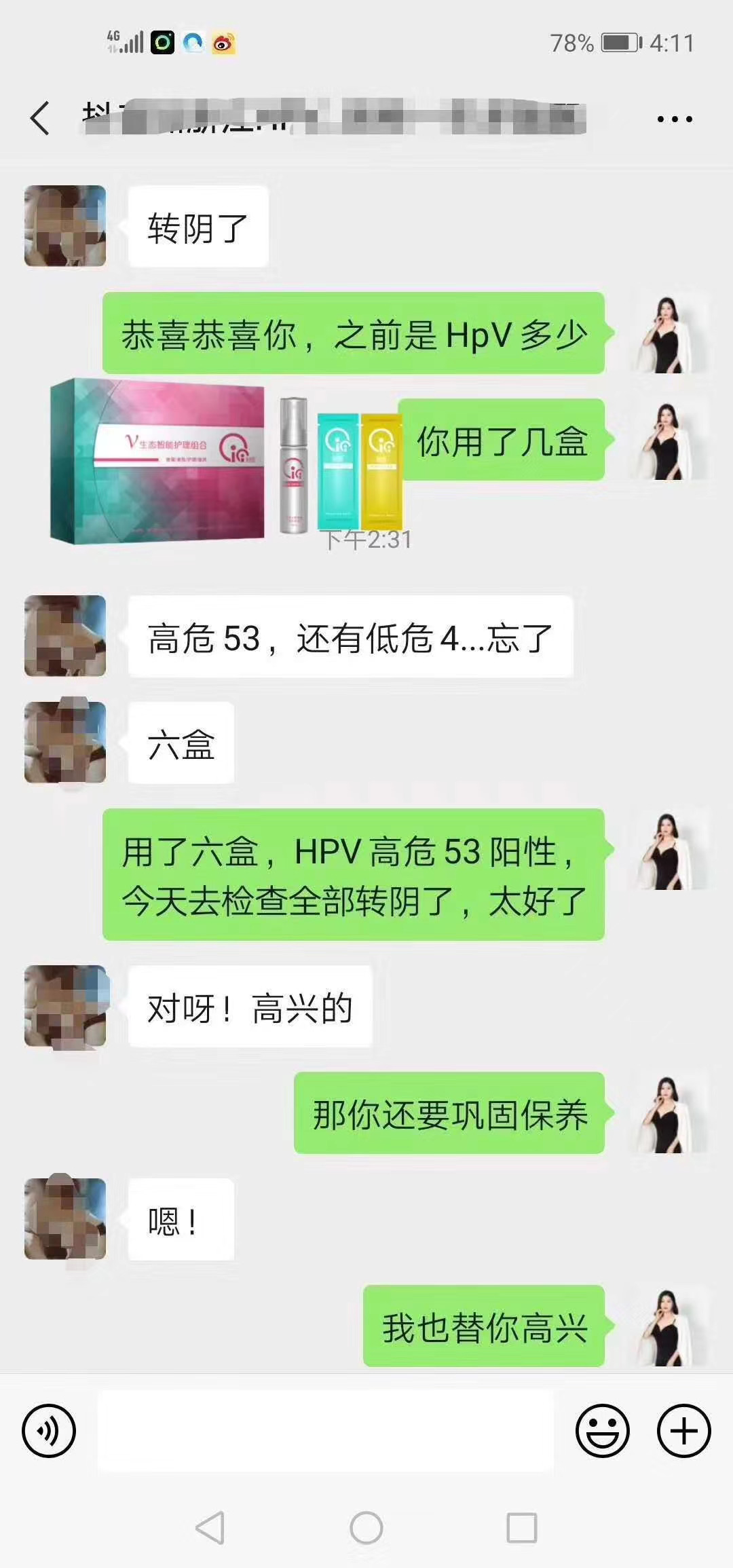733x1568 pixels.
Task: Focus the message text field
Action: (x=326, y=1431)
